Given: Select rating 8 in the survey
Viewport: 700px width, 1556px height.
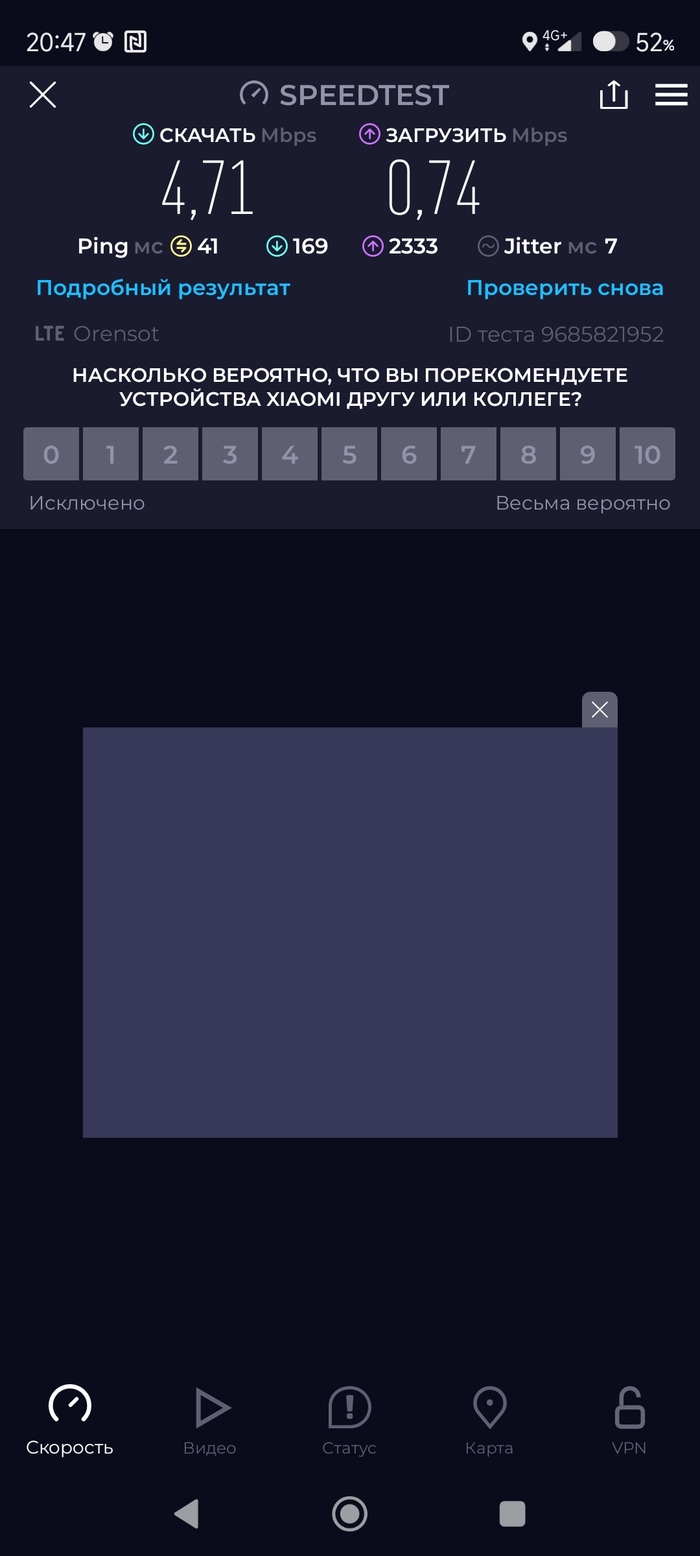Looking at the screenshot, I should pos(528,454).
